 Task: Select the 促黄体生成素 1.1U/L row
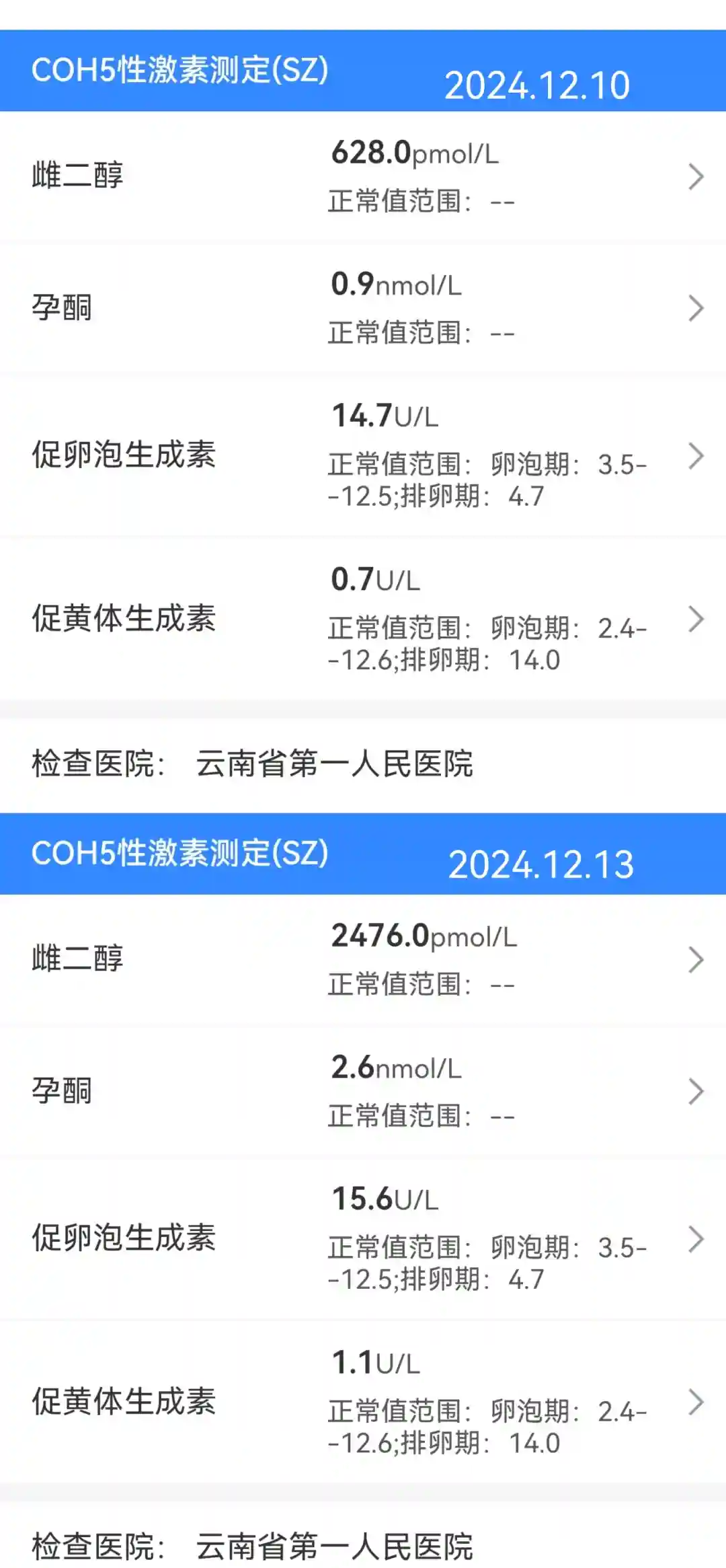[x=363, y=1403]
